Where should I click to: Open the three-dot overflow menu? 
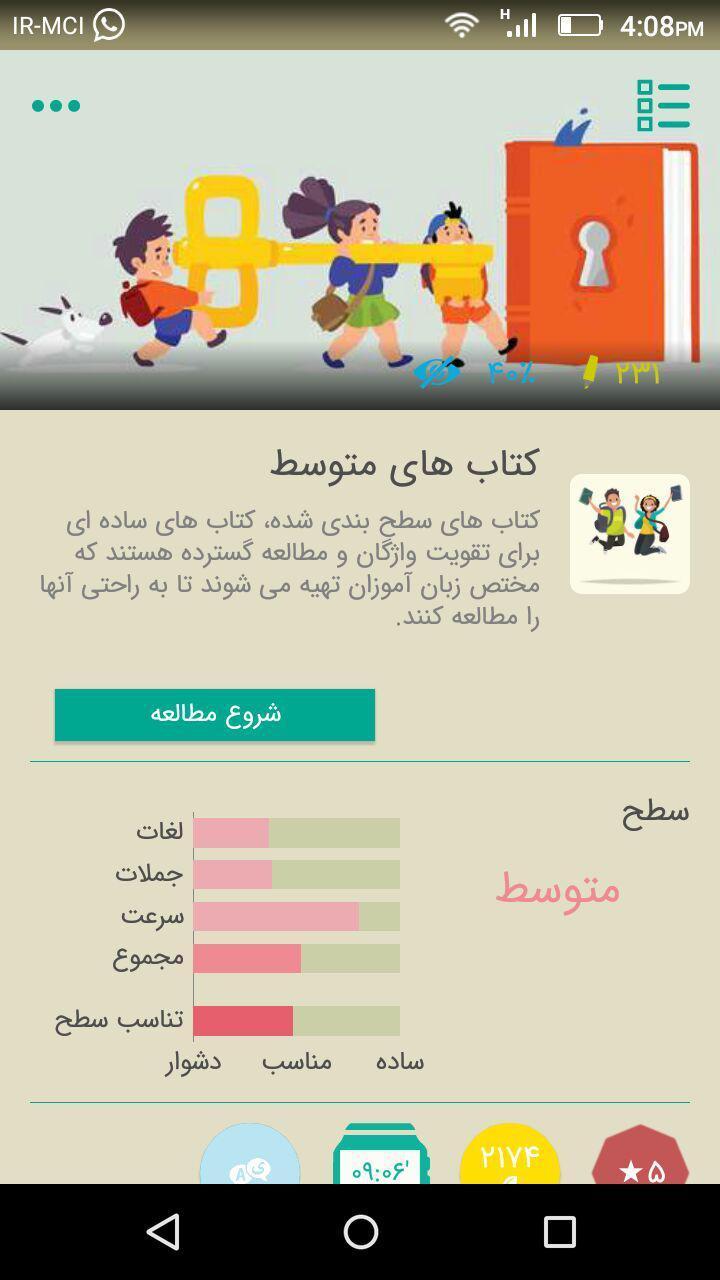click(56, 106)
